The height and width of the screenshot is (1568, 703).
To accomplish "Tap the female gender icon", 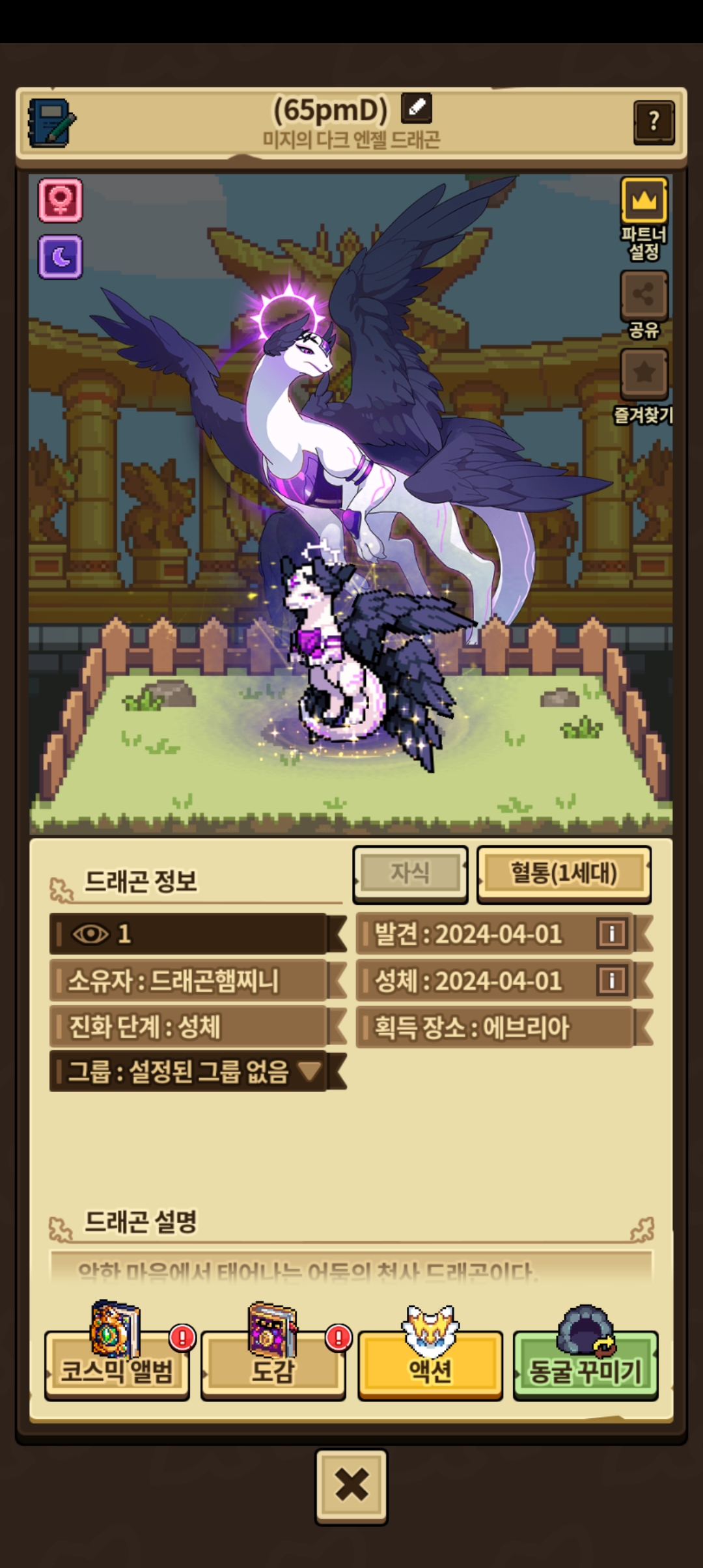I will (61, 201).
